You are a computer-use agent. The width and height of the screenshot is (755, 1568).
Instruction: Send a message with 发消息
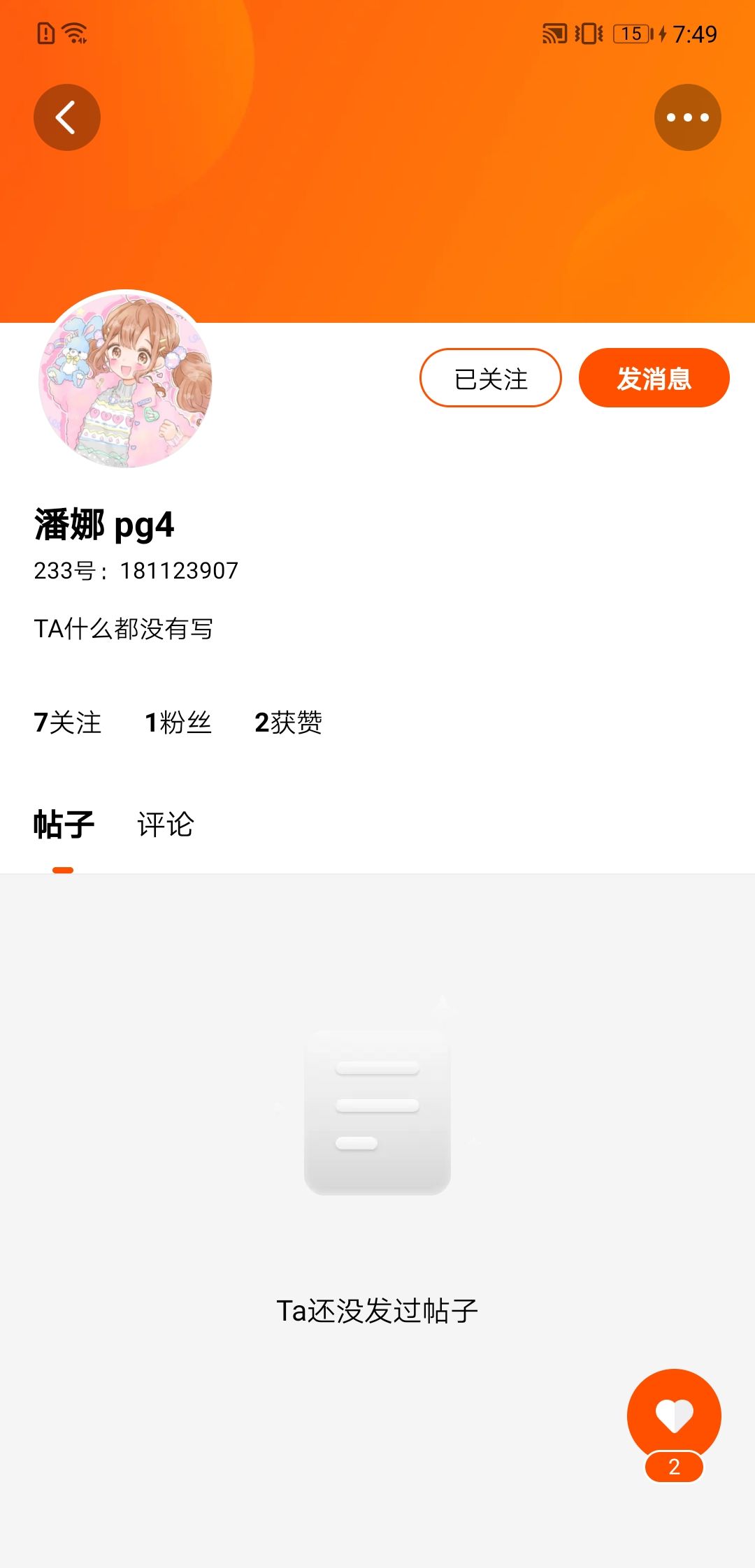[654, 378]
